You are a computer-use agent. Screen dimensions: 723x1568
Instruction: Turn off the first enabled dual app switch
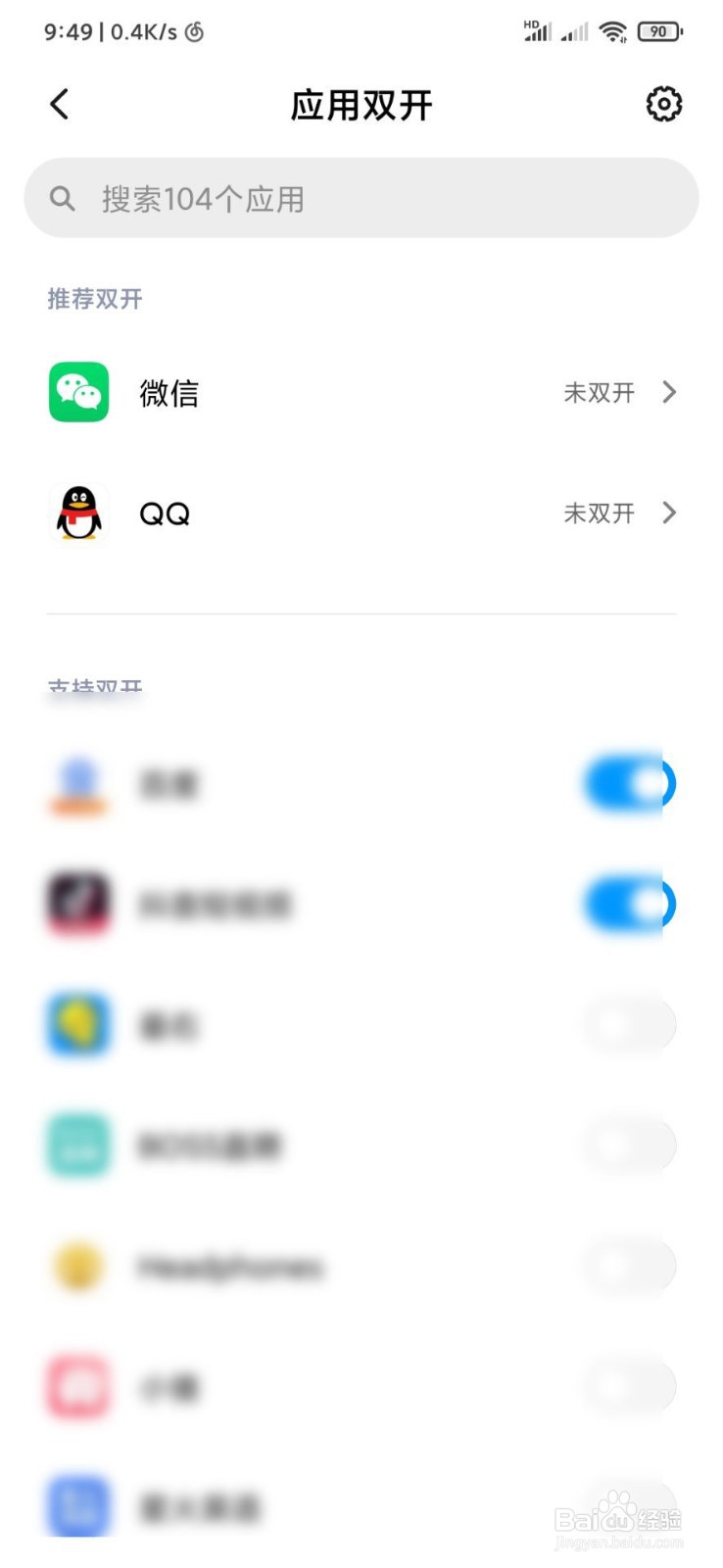pos(630,783)
